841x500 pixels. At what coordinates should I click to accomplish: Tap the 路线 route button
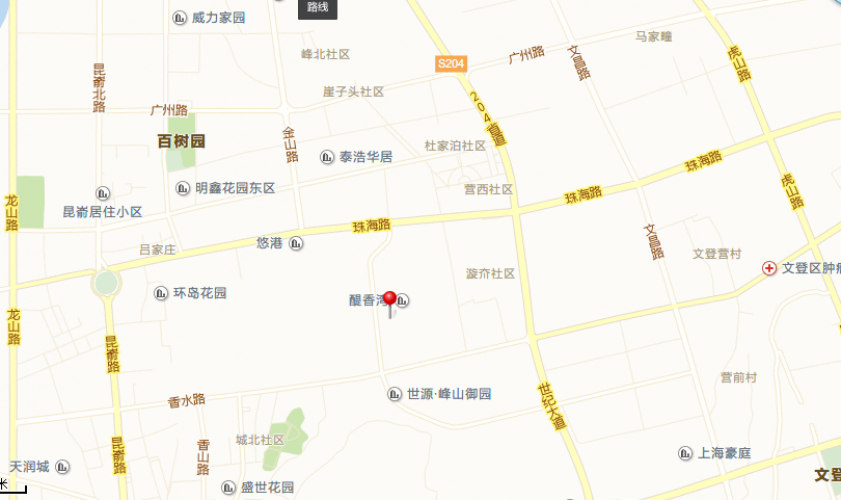[x=317, y=8]
